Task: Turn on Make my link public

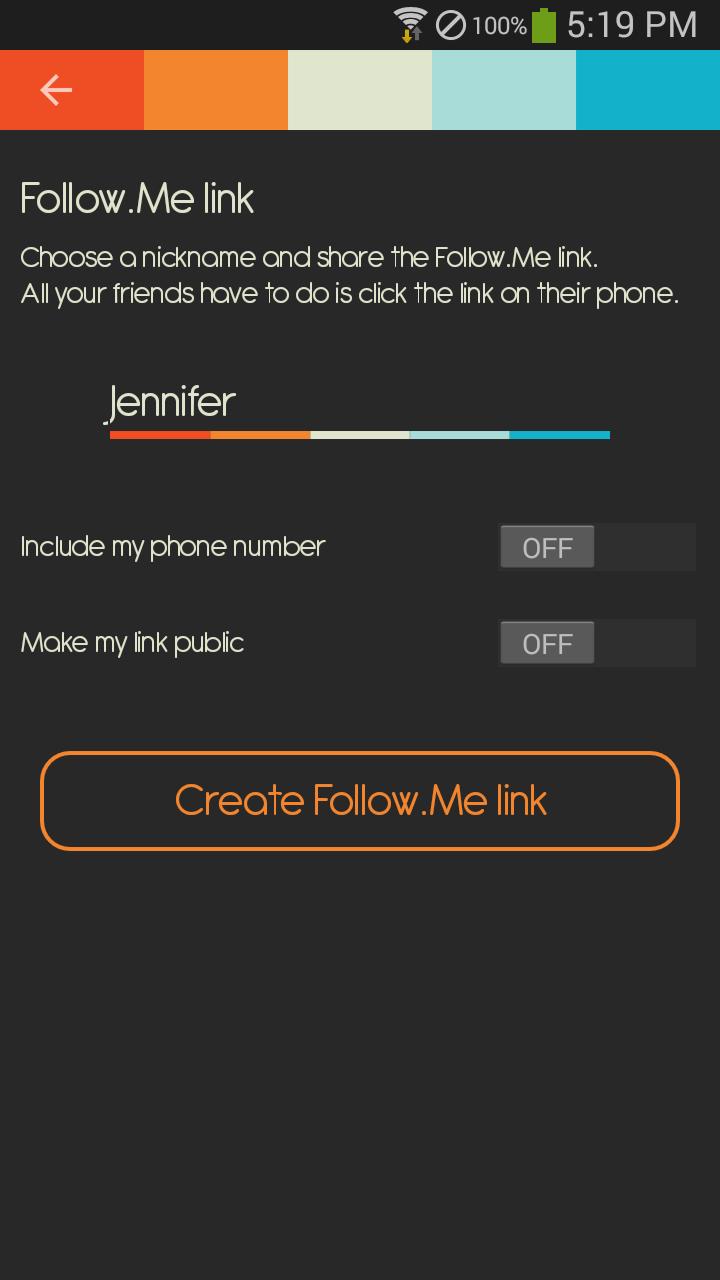Action: click(596, 643)
